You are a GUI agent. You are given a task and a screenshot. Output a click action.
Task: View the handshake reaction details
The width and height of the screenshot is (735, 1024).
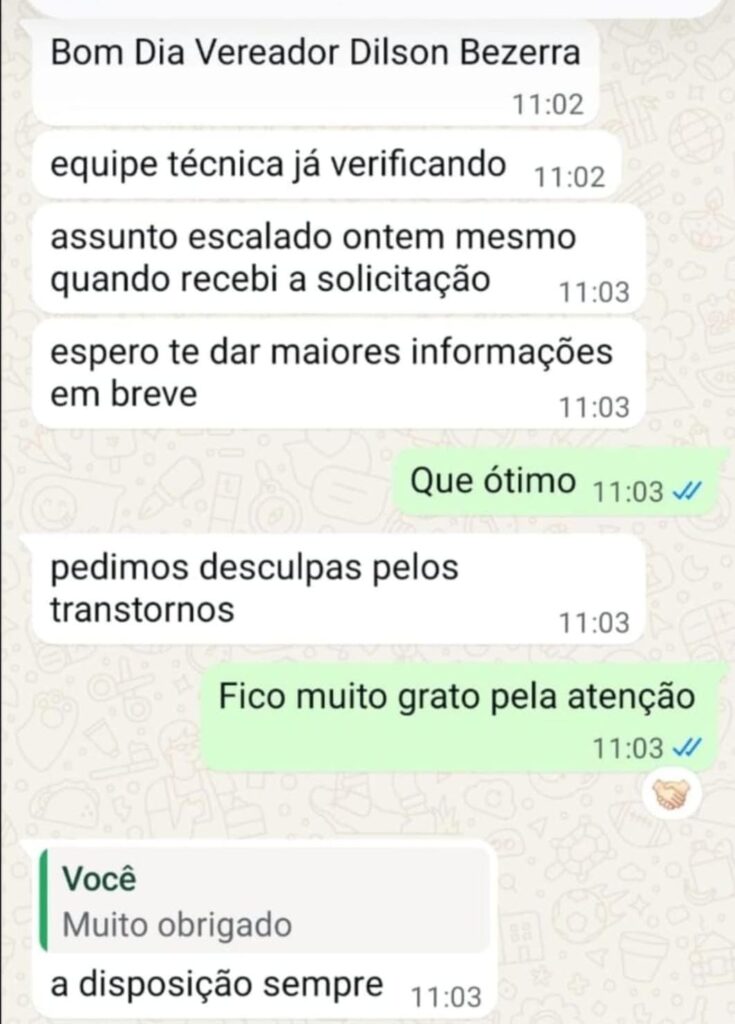pyautogui.click(x=671, y=794)
